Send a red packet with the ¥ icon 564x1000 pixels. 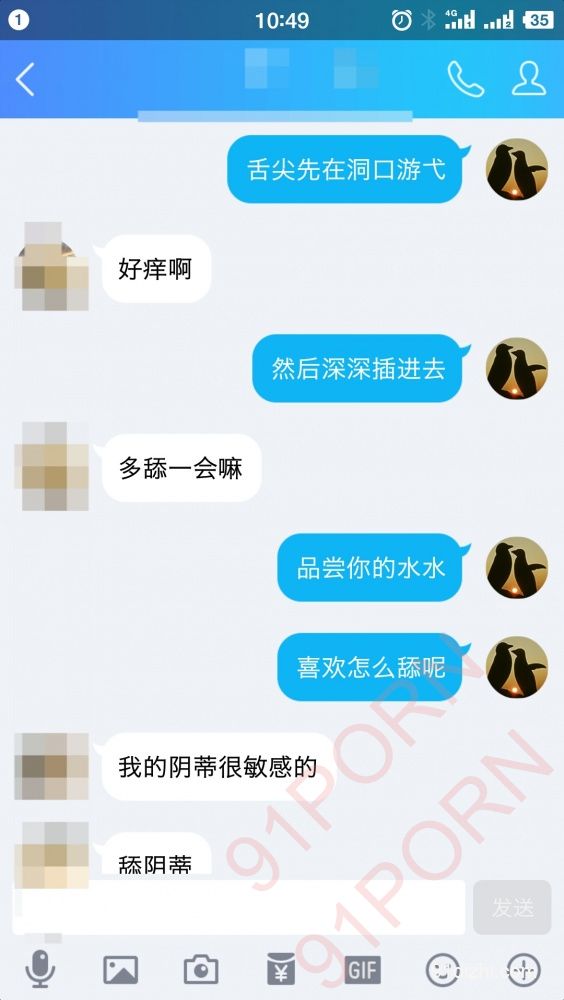pos(281,969)
